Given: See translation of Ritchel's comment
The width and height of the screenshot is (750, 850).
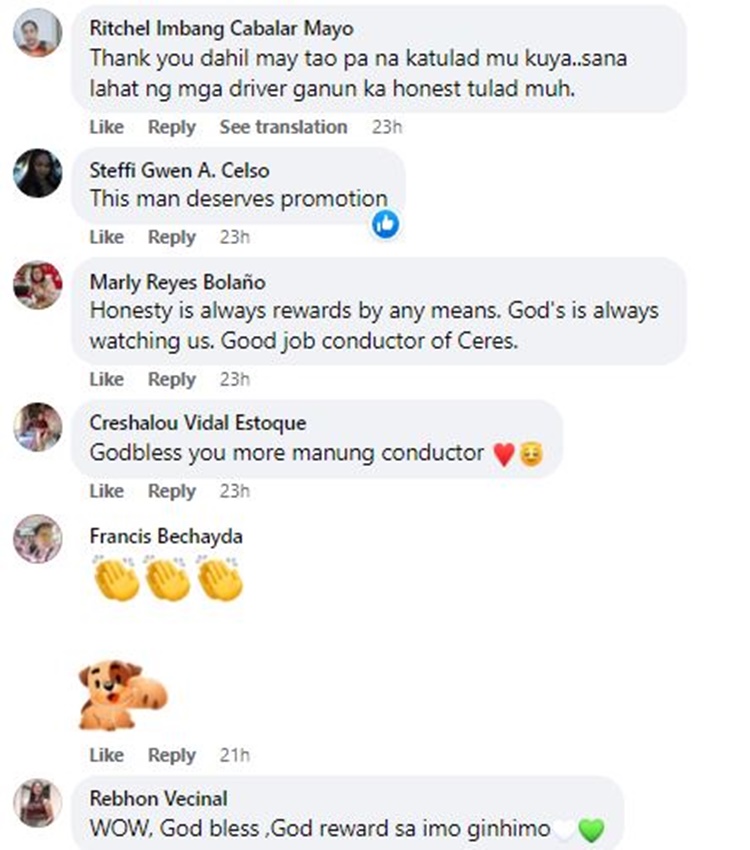Looking at the screenshot, I should [x=283, y=127].
